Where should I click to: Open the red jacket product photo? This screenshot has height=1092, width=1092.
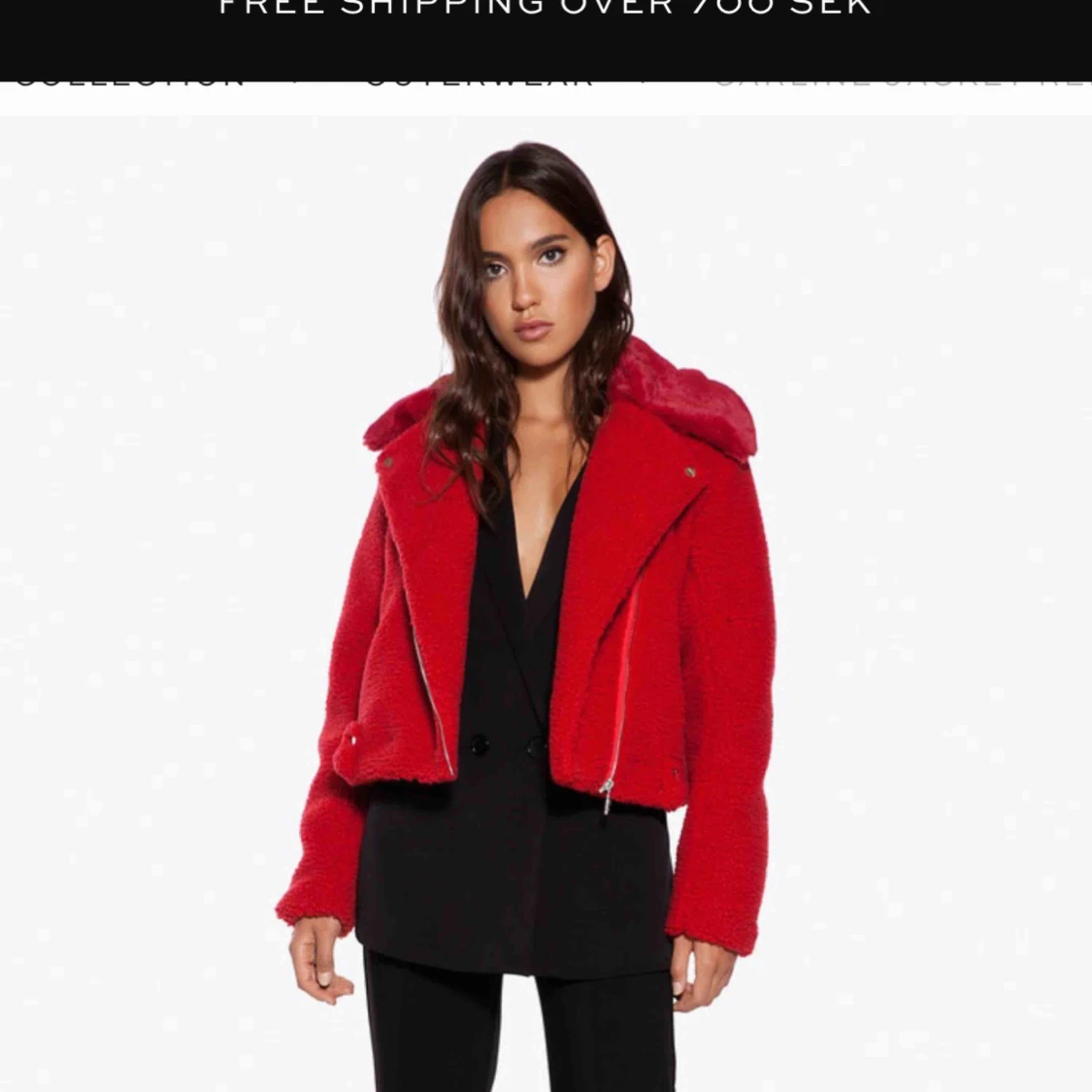click(544, 602)
